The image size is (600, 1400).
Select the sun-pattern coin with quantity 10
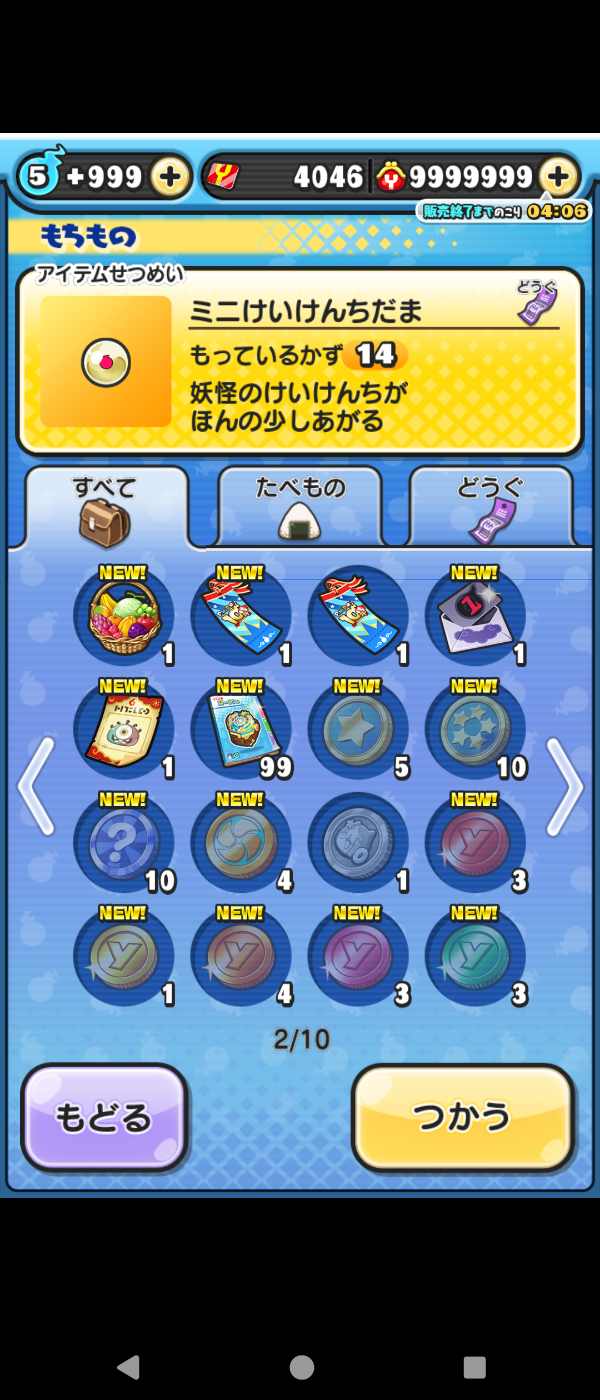(475, 730)
